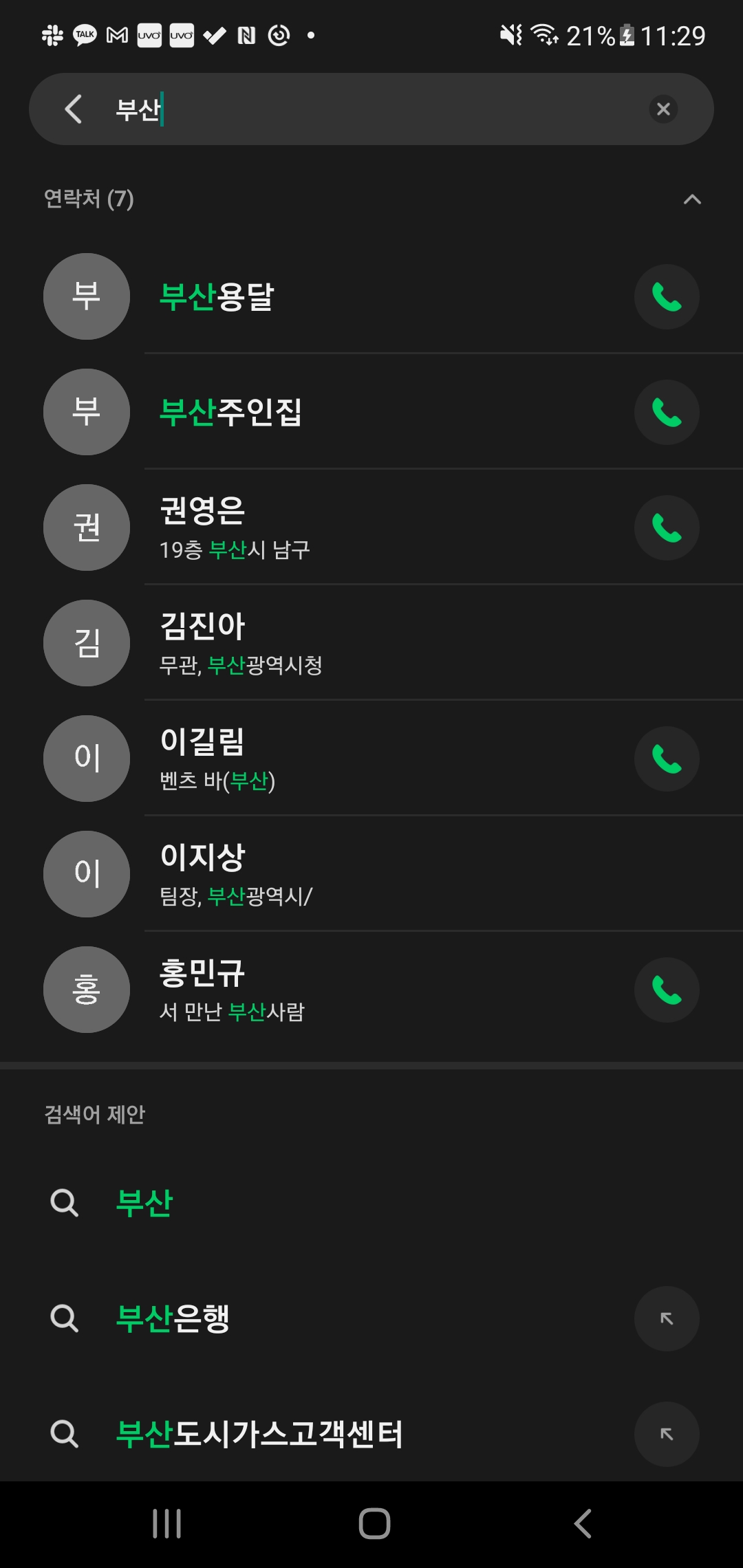Go back using the search bar arrow

pyautogui.click(x=74, y=109)
